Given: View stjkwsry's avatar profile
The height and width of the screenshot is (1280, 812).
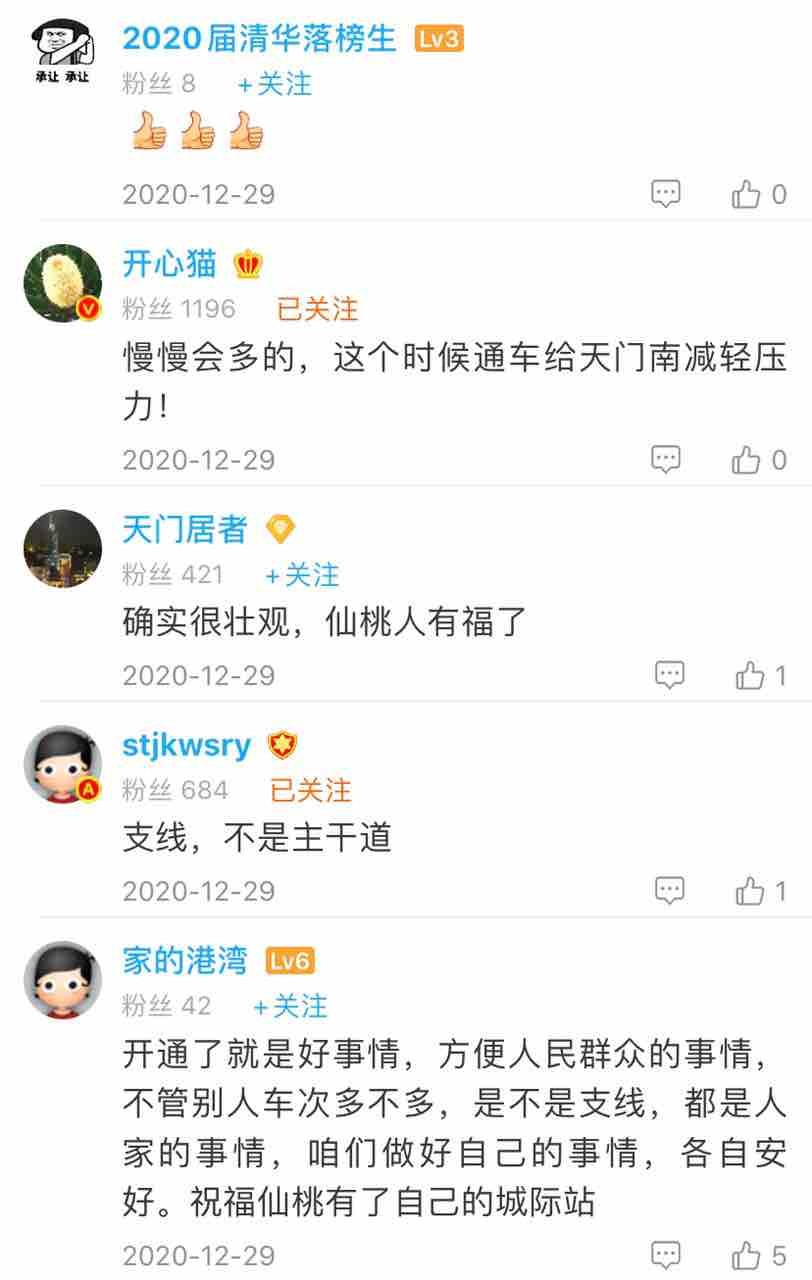Looking at the screenshot, I should (64, 764).
